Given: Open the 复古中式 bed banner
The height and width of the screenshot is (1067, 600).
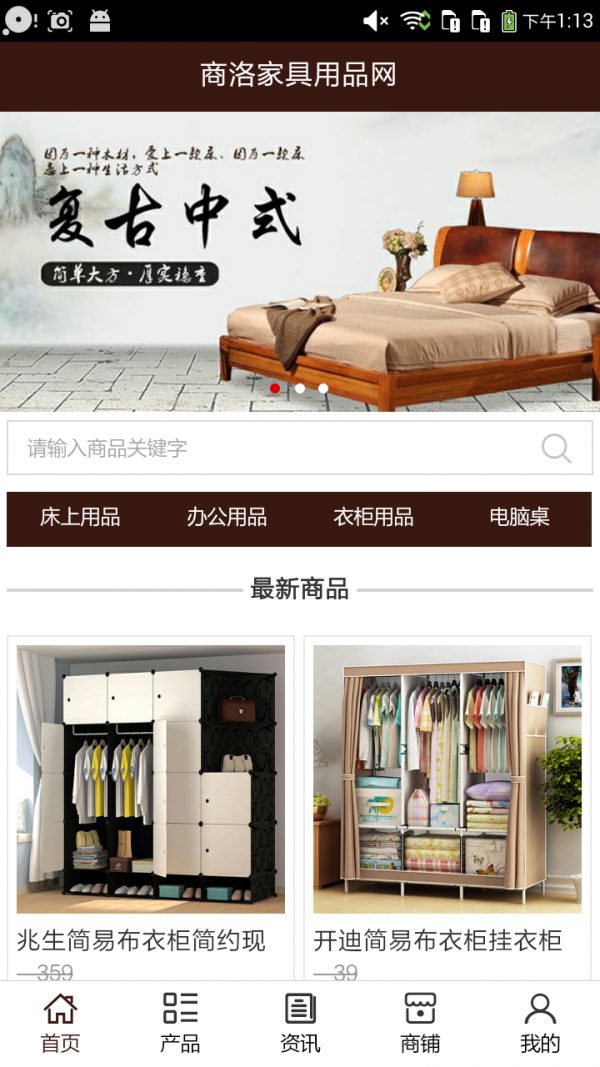Looking at the screenshot, I should pyautogui.click(x=300, y=260).
